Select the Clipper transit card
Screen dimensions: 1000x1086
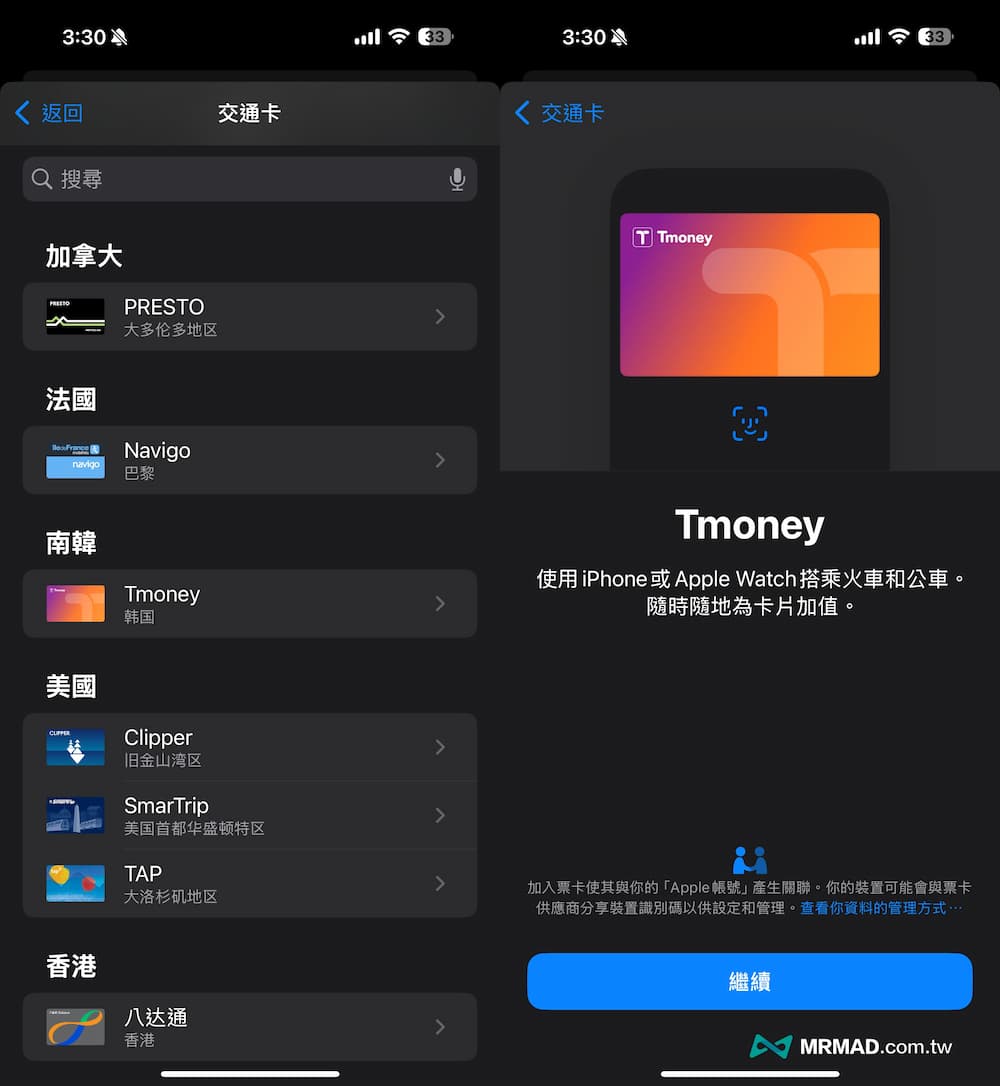tap(250, 747)
